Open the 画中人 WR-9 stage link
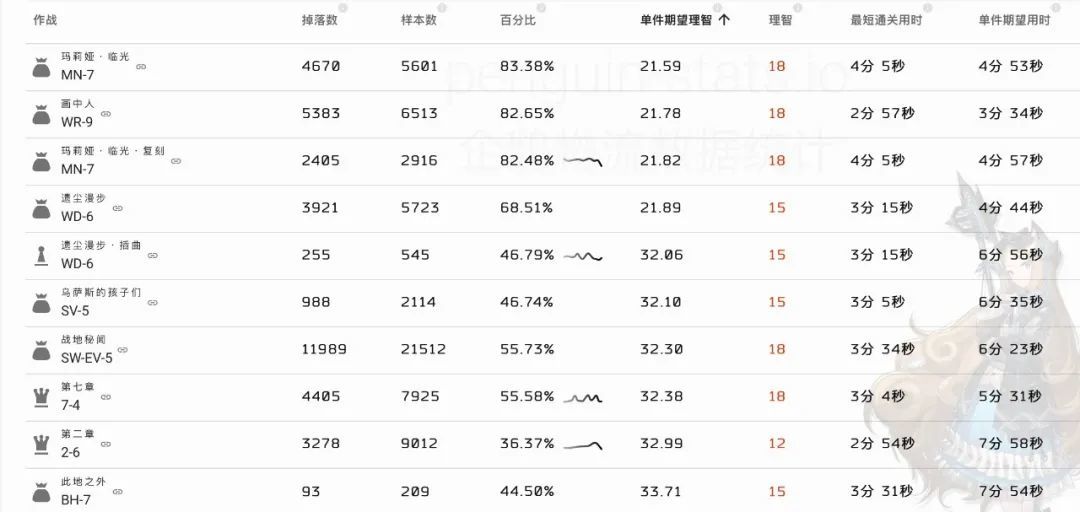This screenshot has height=512, width=1080. 106,114
